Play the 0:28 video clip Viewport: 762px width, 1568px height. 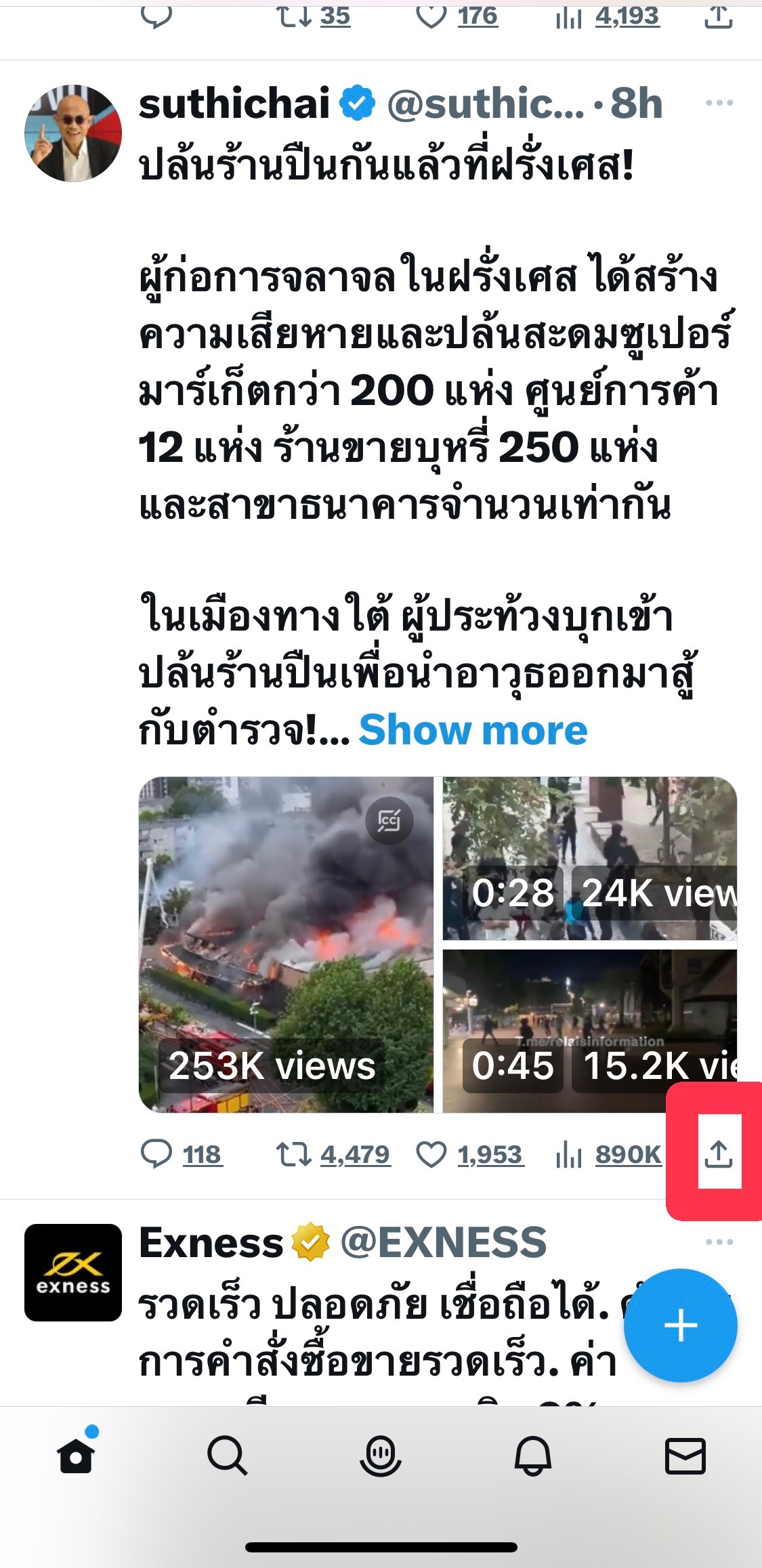pos(589,858)
